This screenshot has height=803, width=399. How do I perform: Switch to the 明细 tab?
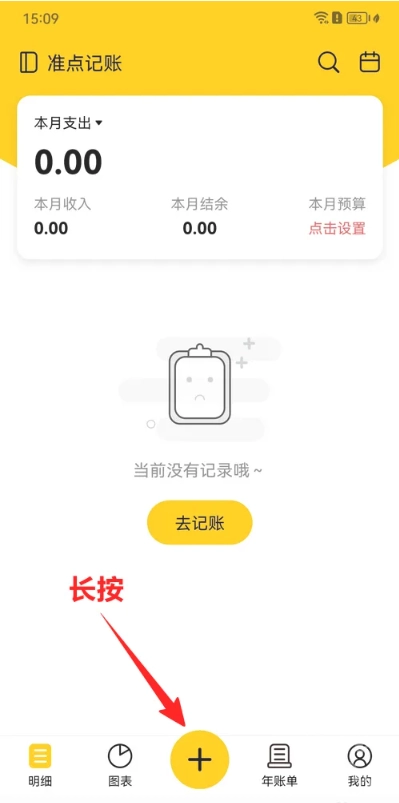point(39,765)
